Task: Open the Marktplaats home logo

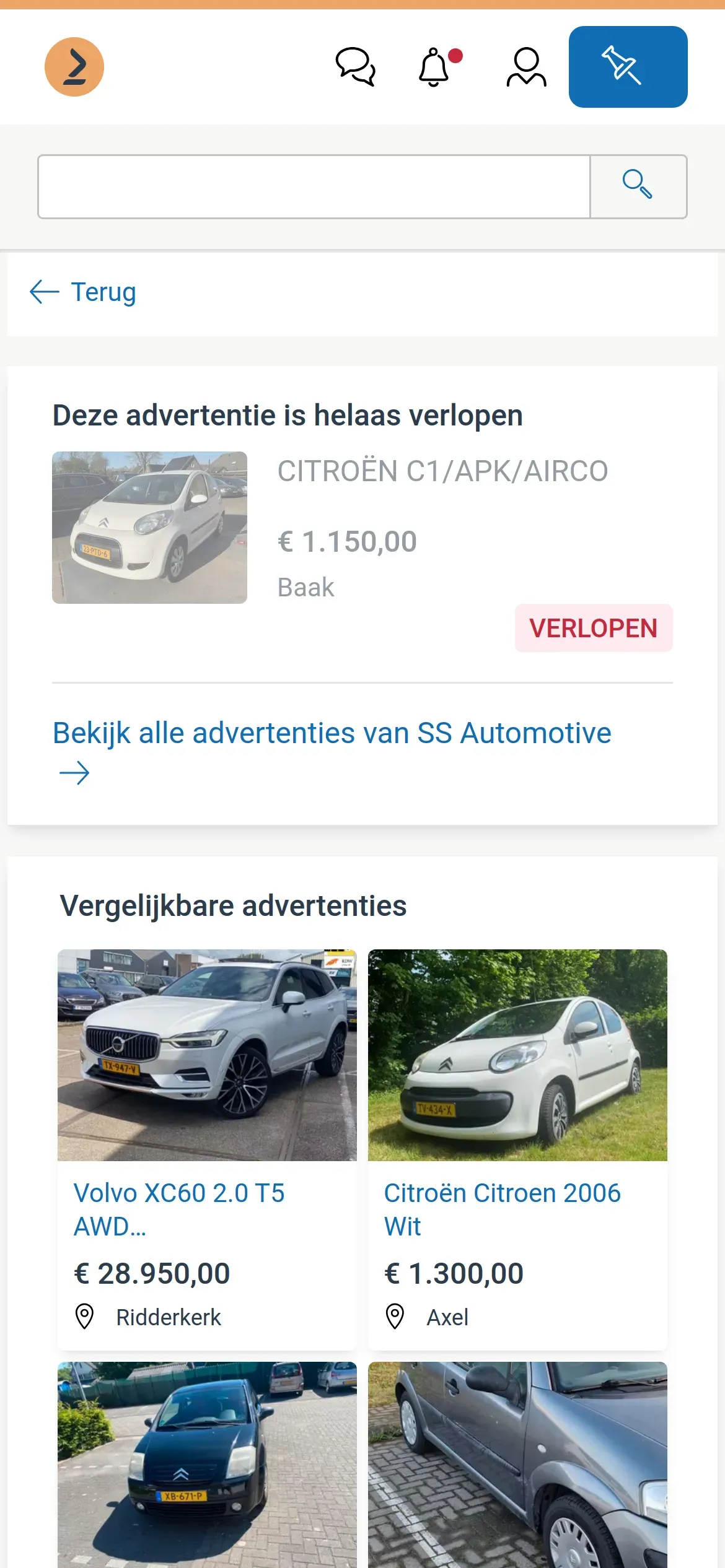Action: pyautogui.click(x=74, y=67)
